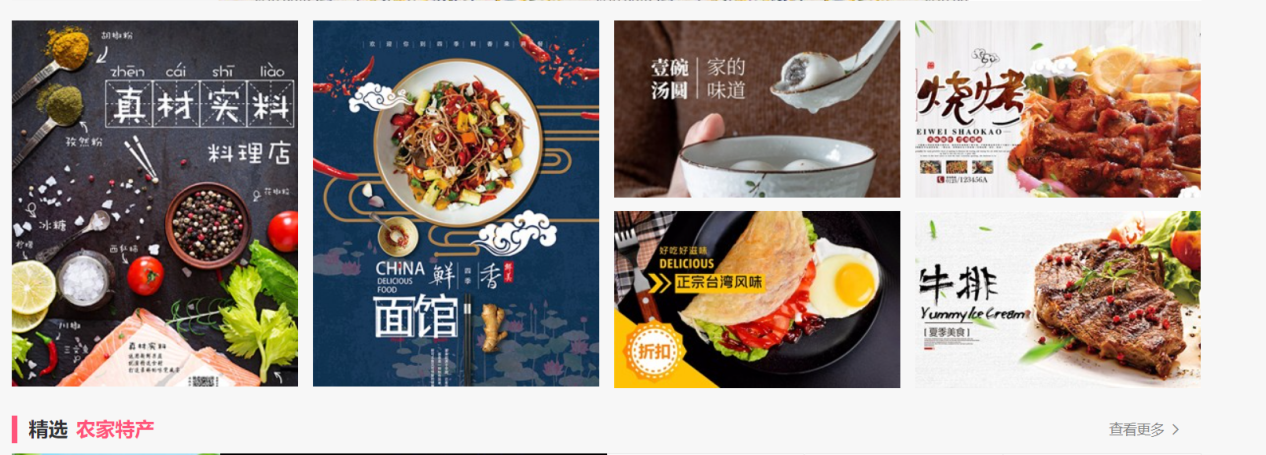Open the 牛排 steak banner template
Image resolution: width=1266 pixels, height=455 pixels.
click(x=1057, y=299)
